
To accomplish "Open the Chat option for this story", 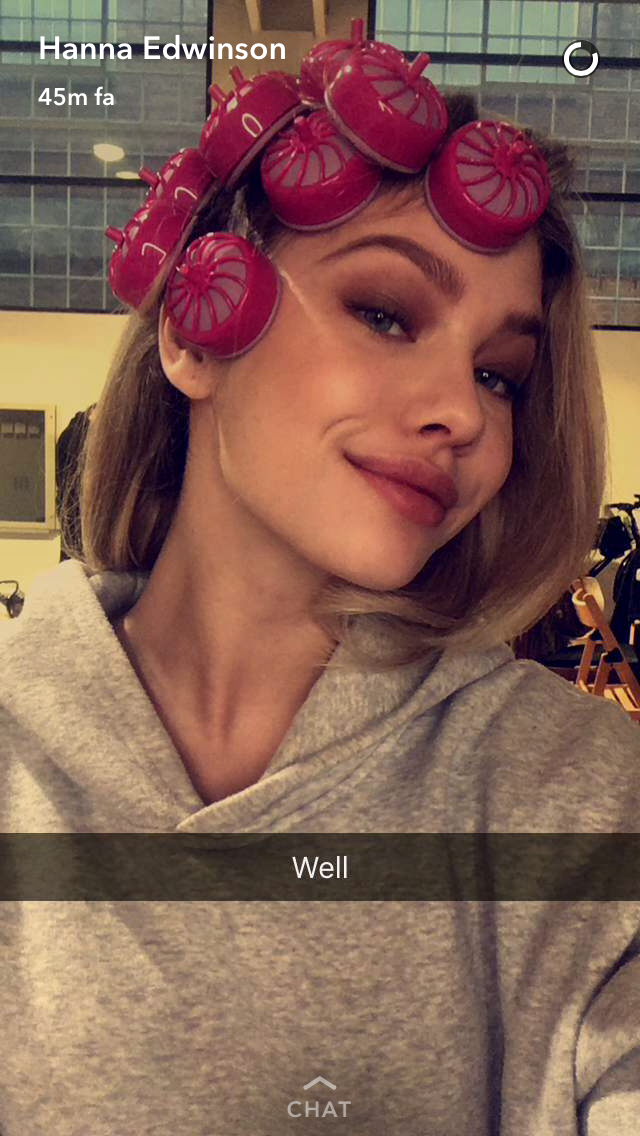I will pyautogui.click(x=319, y=1099).
